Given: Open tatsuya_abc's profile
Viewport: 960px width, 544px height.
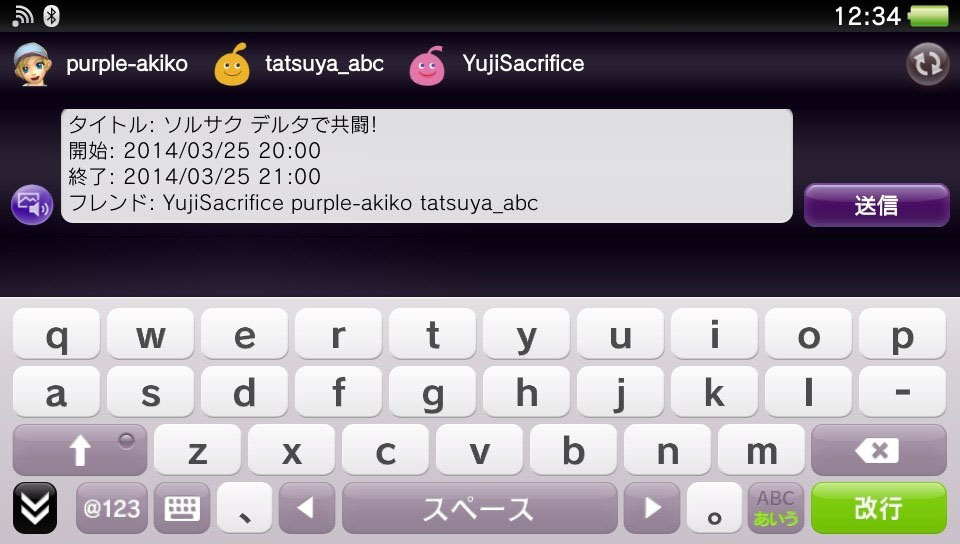Looking at the screenshot, I should (x=299, y=65).
